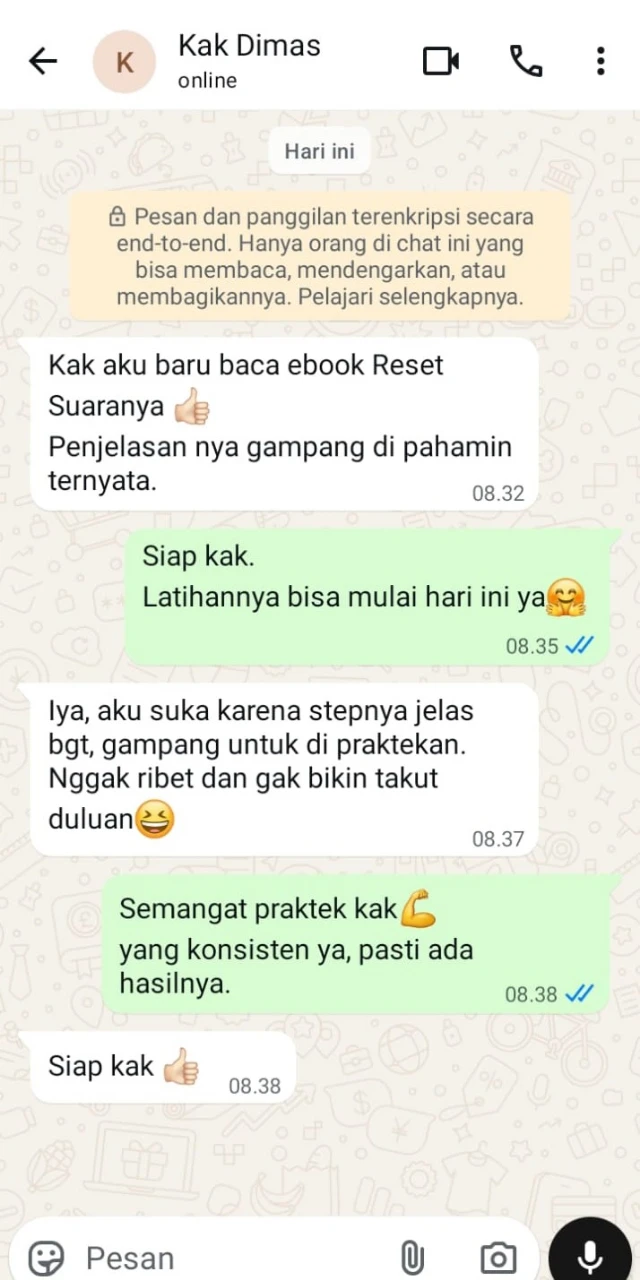Image resolution: width=640 pixels, height=1280 pixels.
Task: Open the emoji picker
Action: point(46,1257)
